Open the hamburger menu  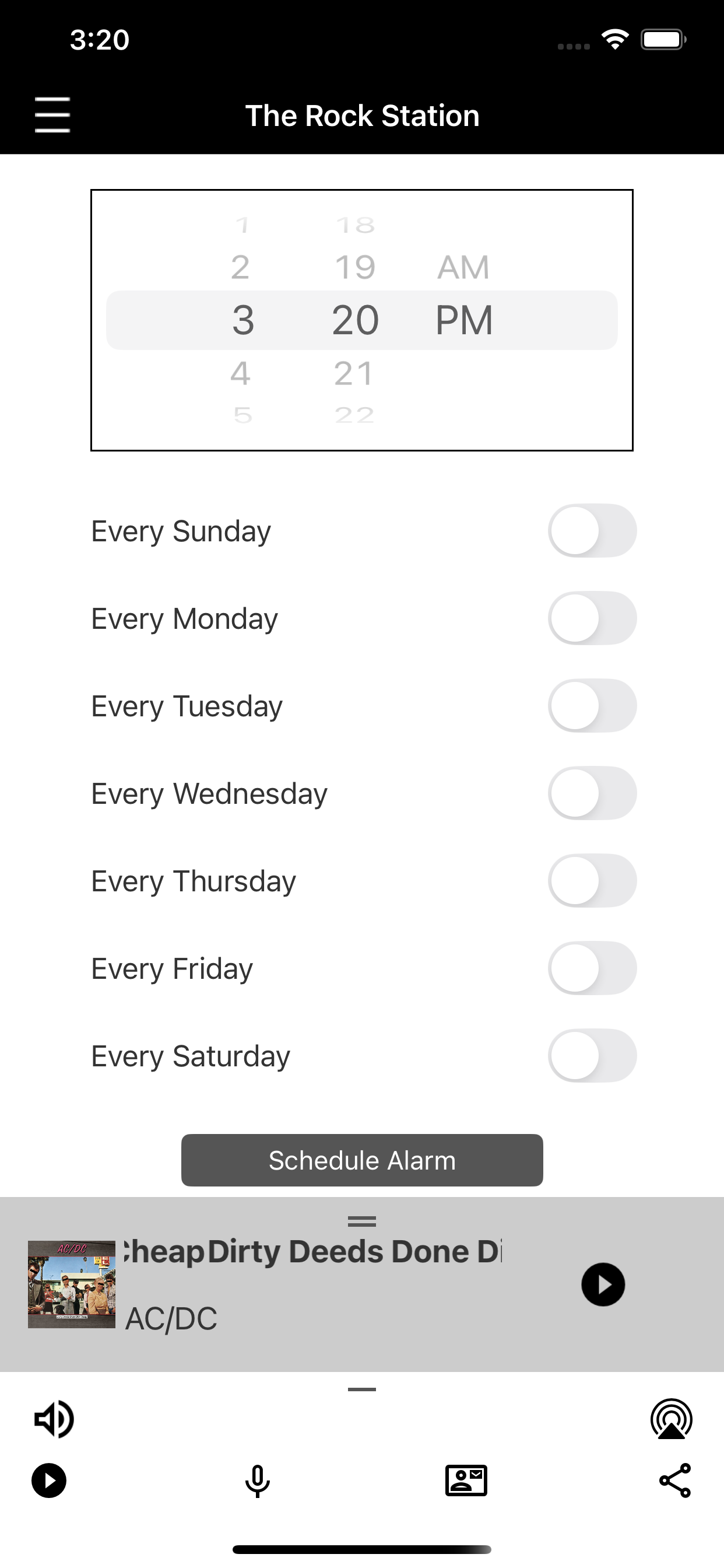coord(52,114)
